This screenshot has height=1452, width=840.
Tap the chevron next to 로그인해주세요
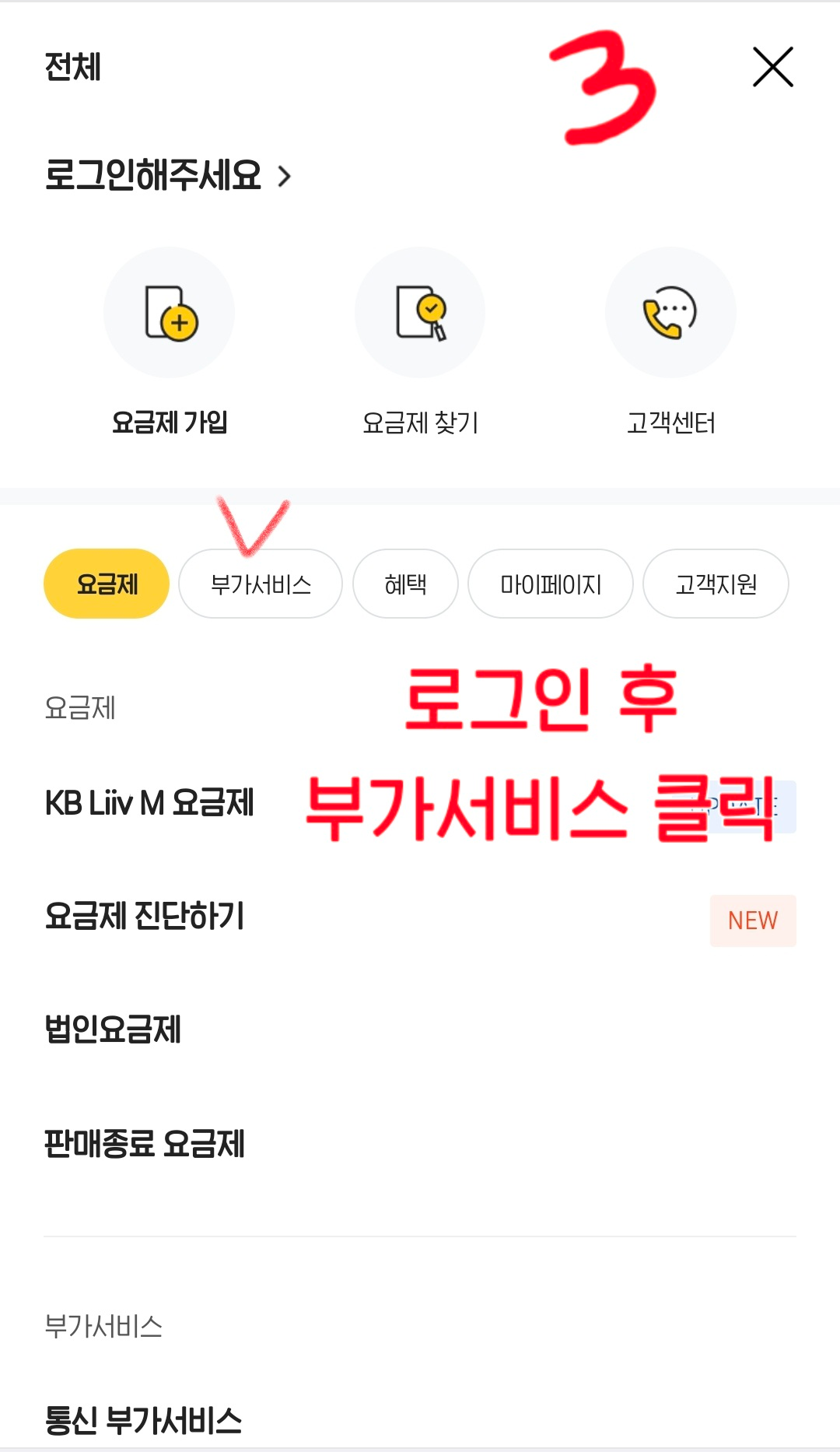point(285,177)
